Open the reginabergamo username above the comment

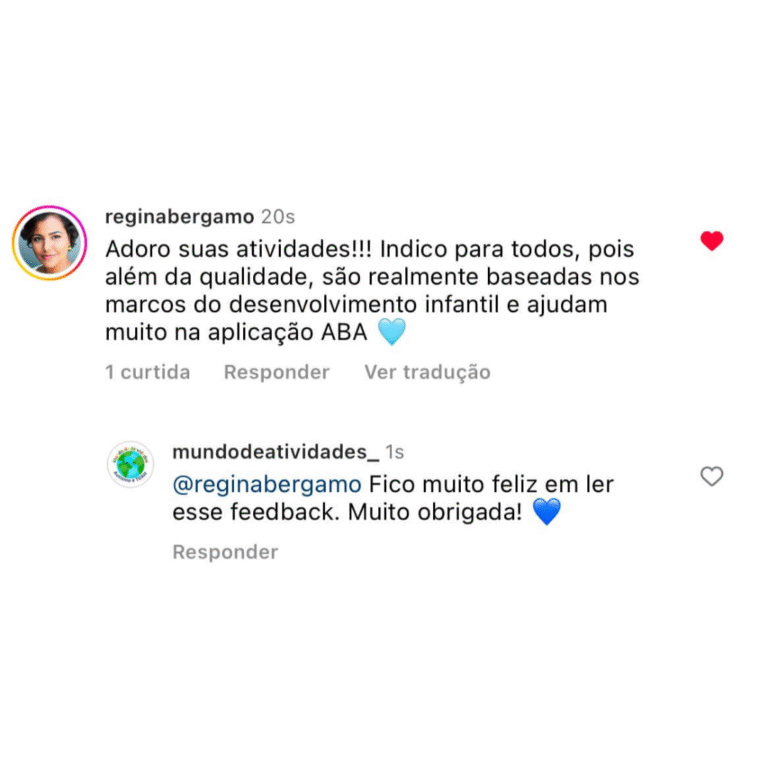(179, 217)
